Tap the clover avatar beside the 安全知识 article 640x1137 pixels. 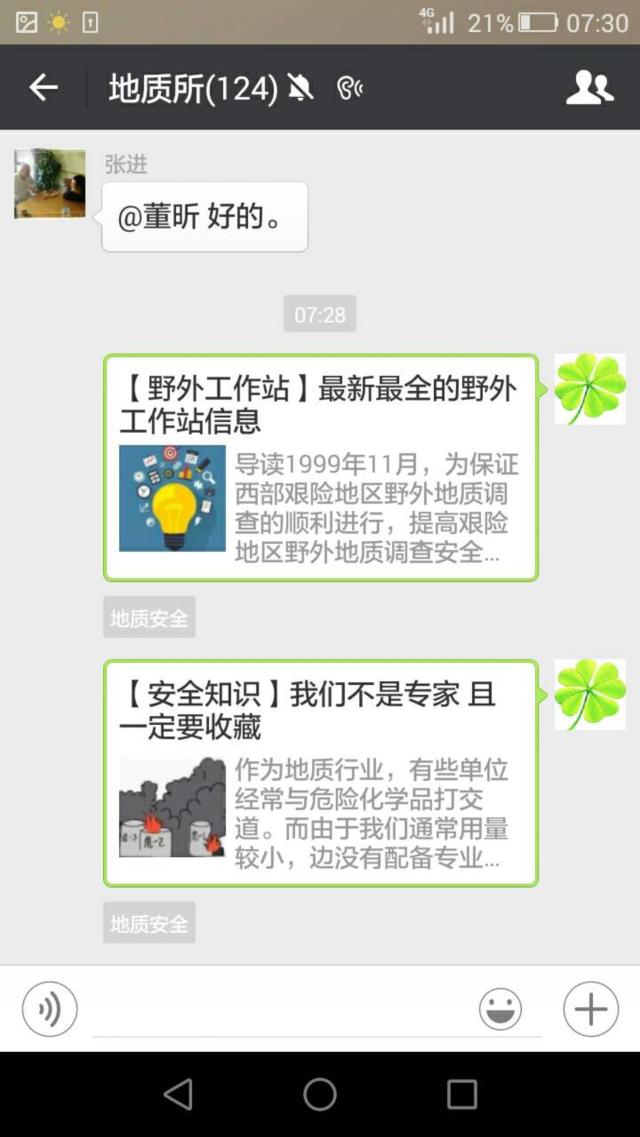tap(590, 694)
